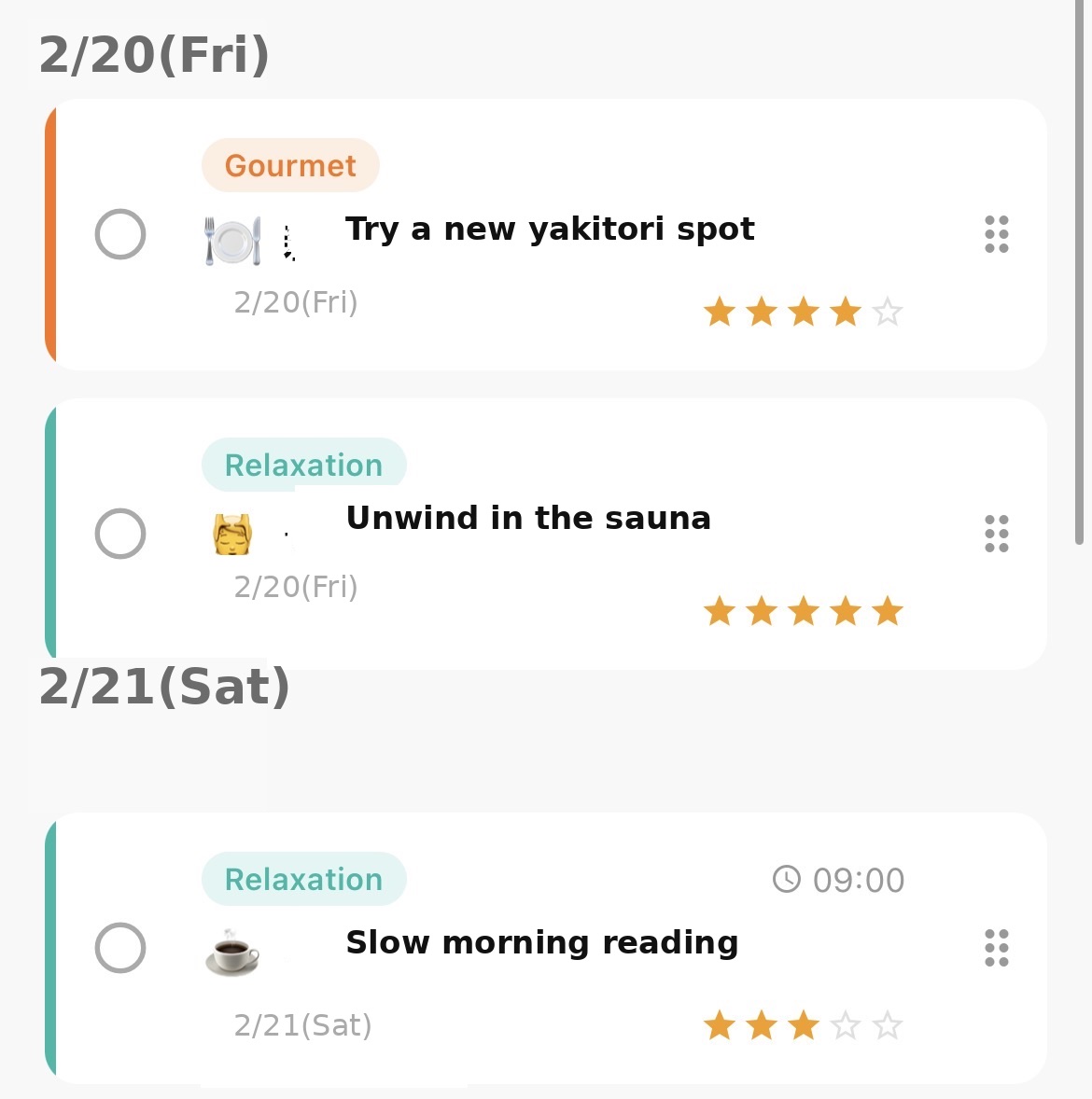Screen dimensions: 1092x1099
Task: Open the kebab menu for sauna task
Action: click(x=996, y=534)
